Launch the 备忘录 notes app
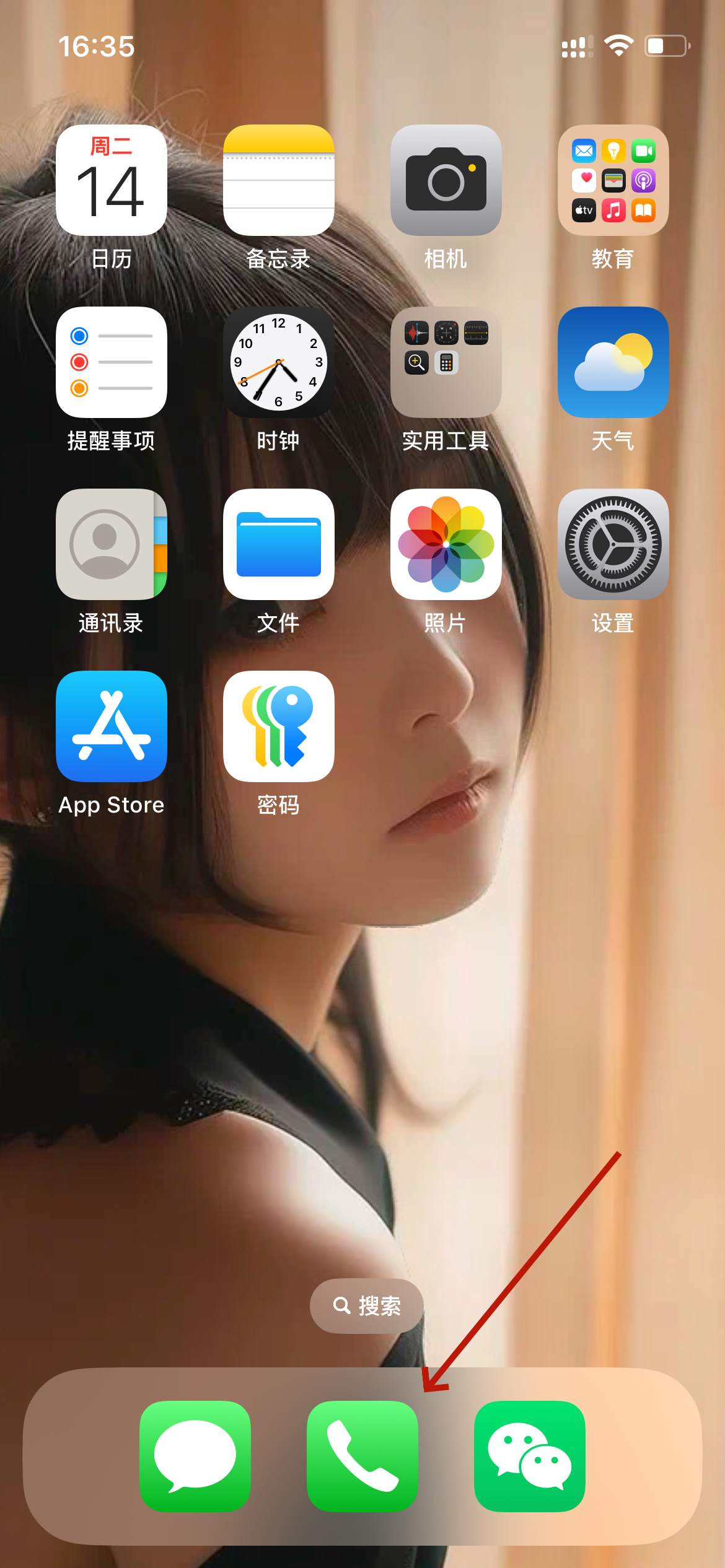The image size is (725, 1568). pos(279,180)
